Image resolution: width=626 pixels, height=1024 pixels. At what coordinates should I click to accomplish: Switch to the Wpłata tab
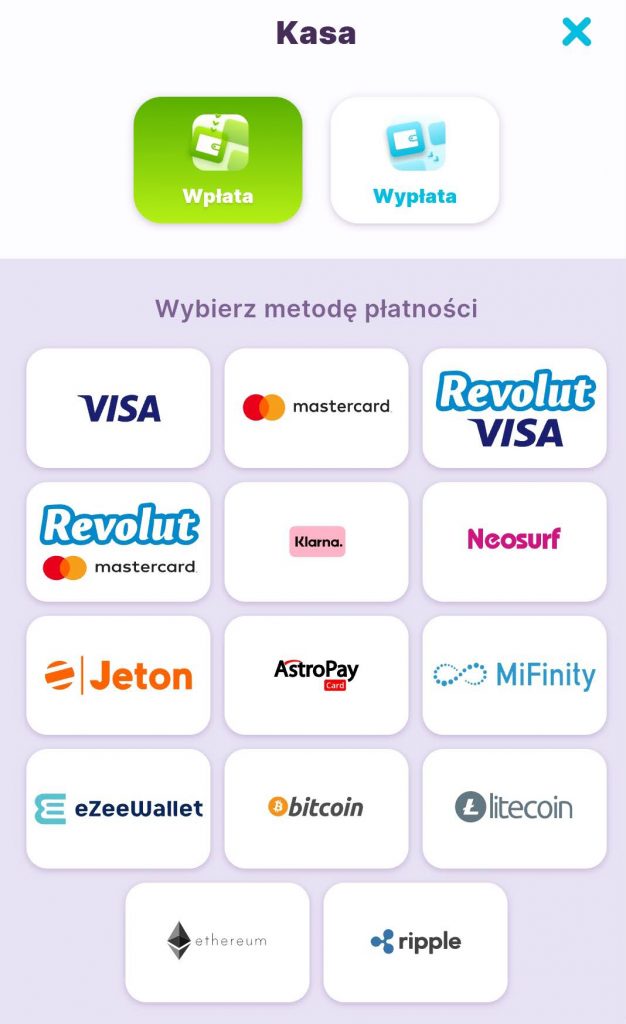pos(218,160)
